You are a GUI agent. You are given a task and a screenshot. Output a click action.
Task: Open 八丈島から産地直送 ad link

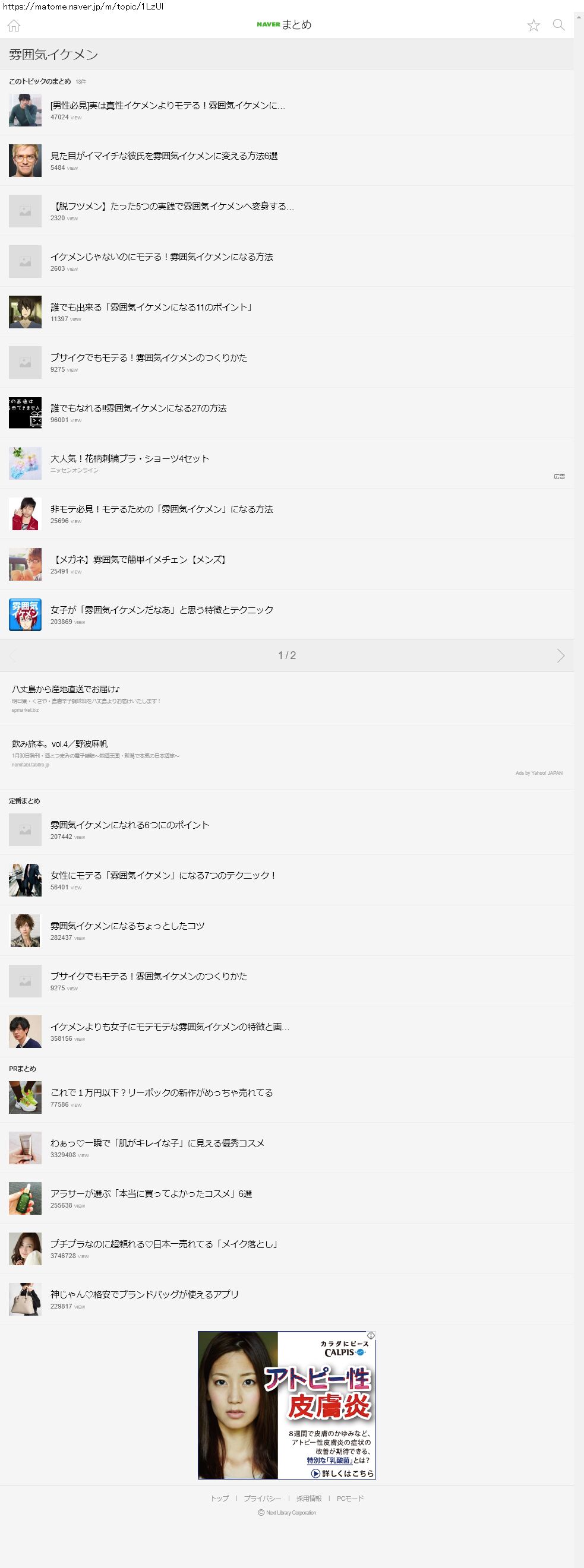pos(66,689)
